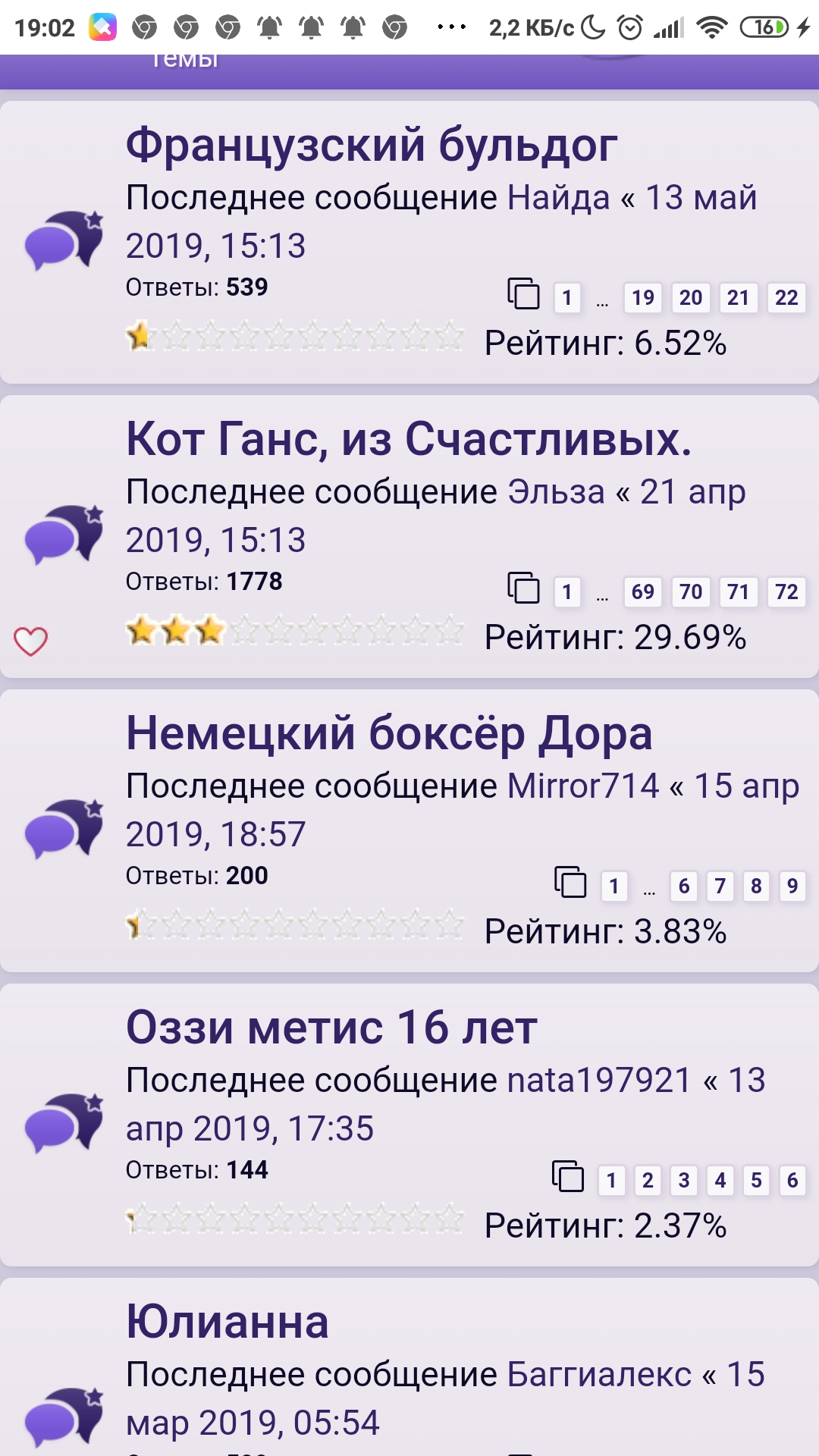Go to page 6 of Оззи метис
This screenshot has height=1456, width=819.
(x=792, y=1180)
